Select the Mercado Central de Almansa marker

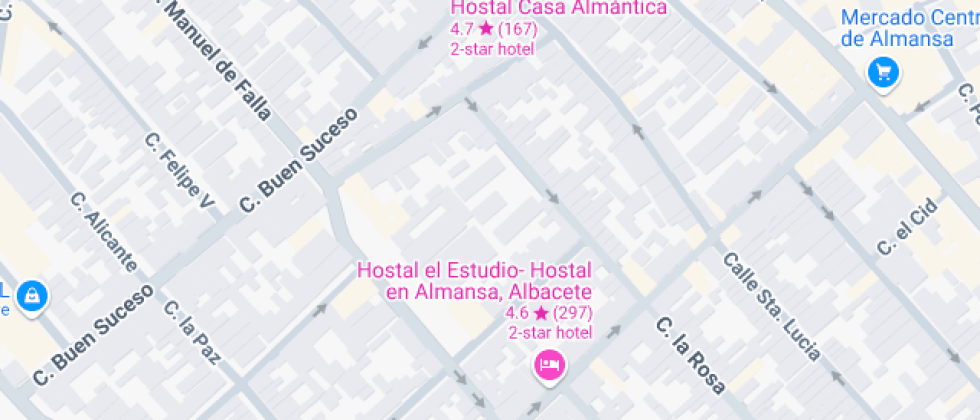883,72
